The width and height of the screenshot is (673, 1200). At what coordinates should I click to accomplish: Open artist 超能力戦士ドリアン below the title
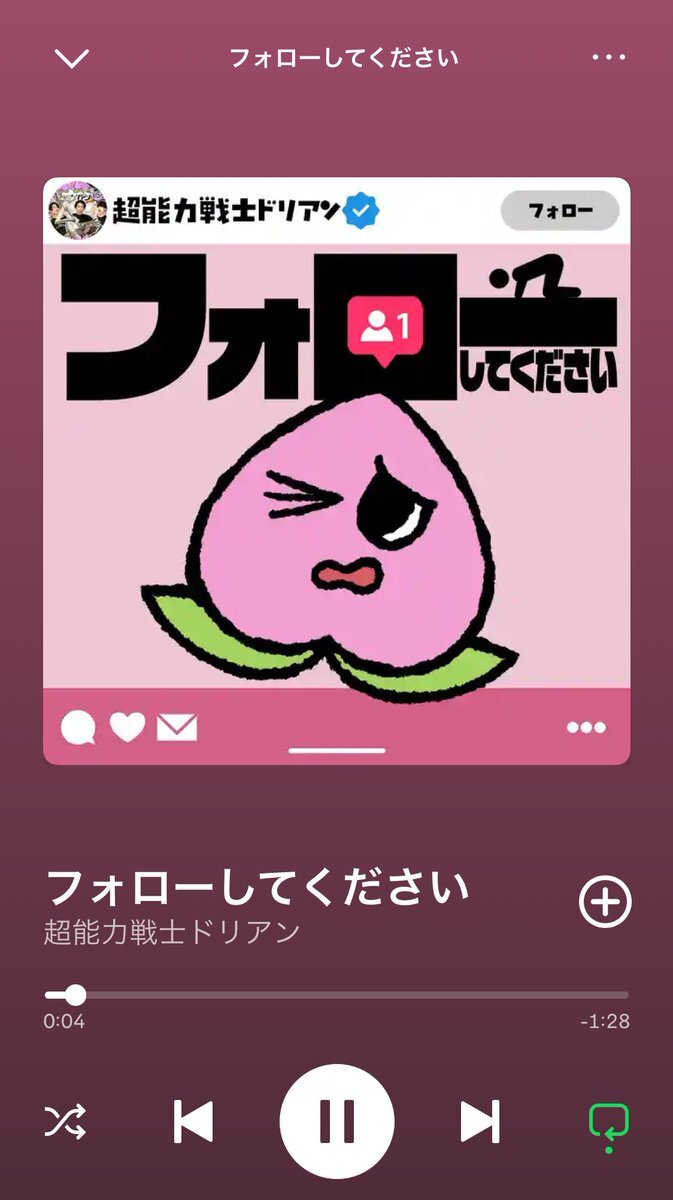tap(172, 932)
